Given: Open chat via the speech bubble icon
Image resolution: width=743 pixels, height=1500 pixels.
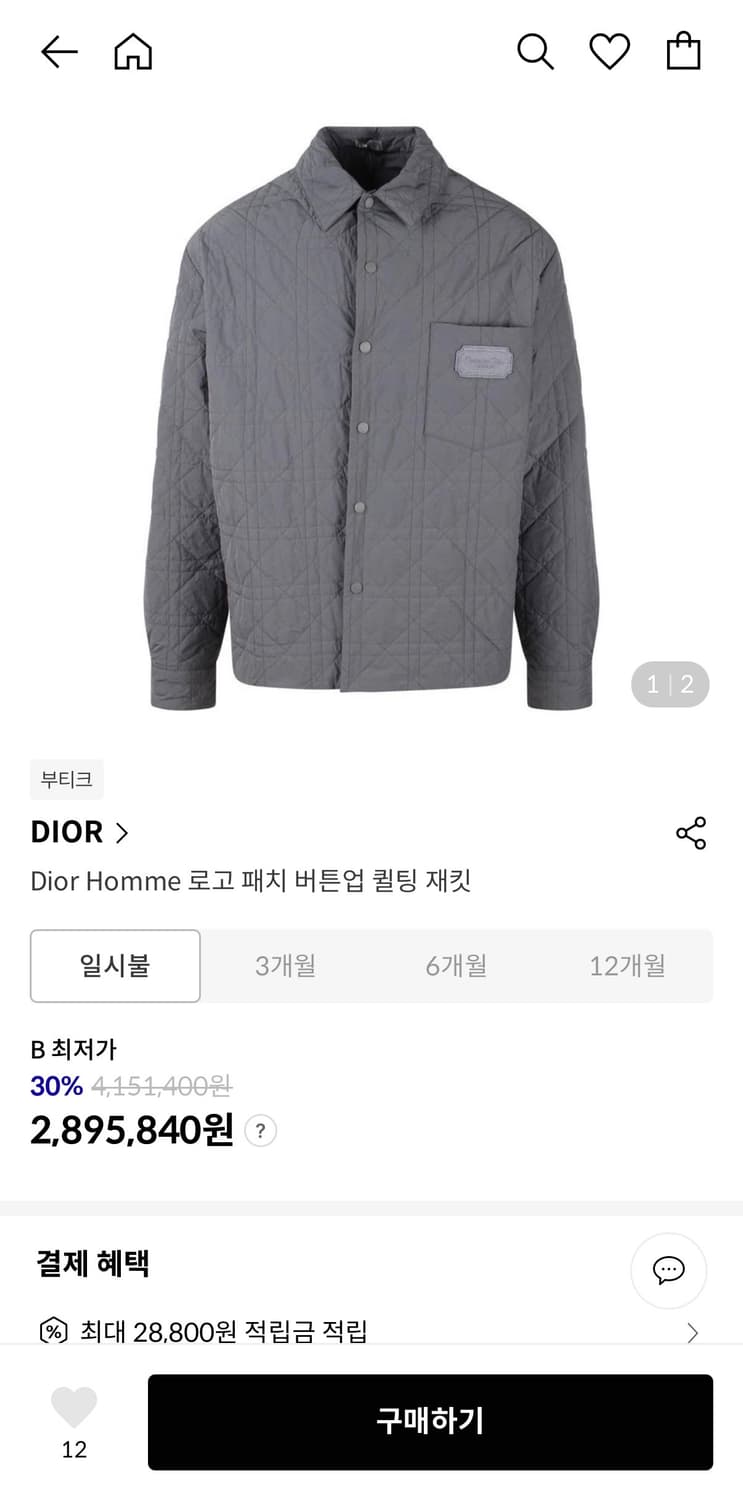Looking at the screenshot, I should 668,1271.
